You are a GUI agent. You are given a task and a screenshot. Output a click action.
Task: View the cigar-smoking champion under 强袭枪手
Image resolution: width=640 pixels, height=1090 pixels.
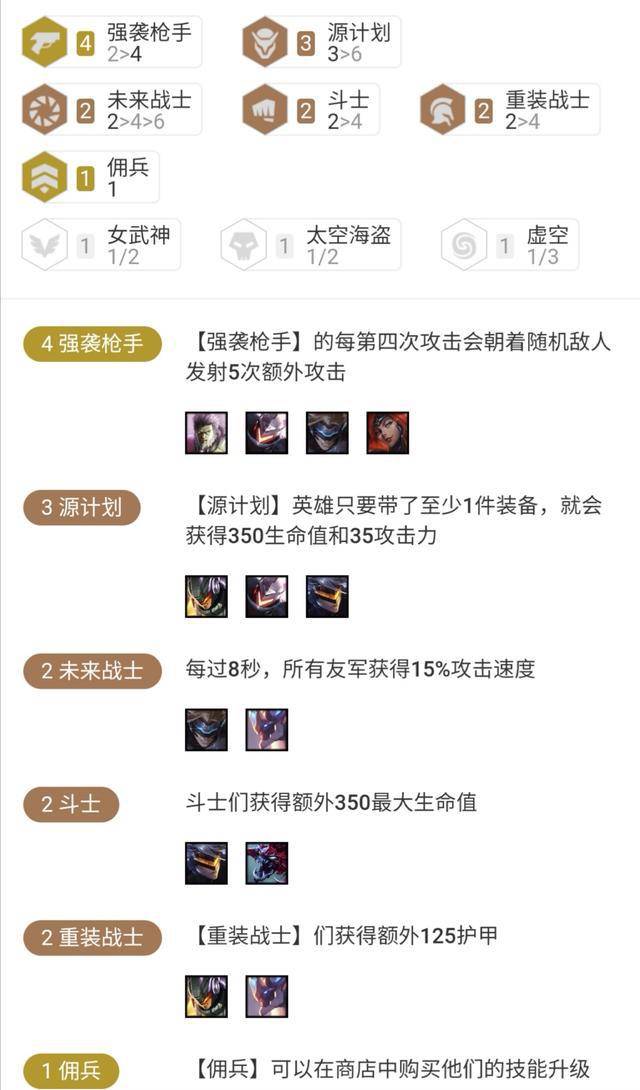(x=206, y=433)
